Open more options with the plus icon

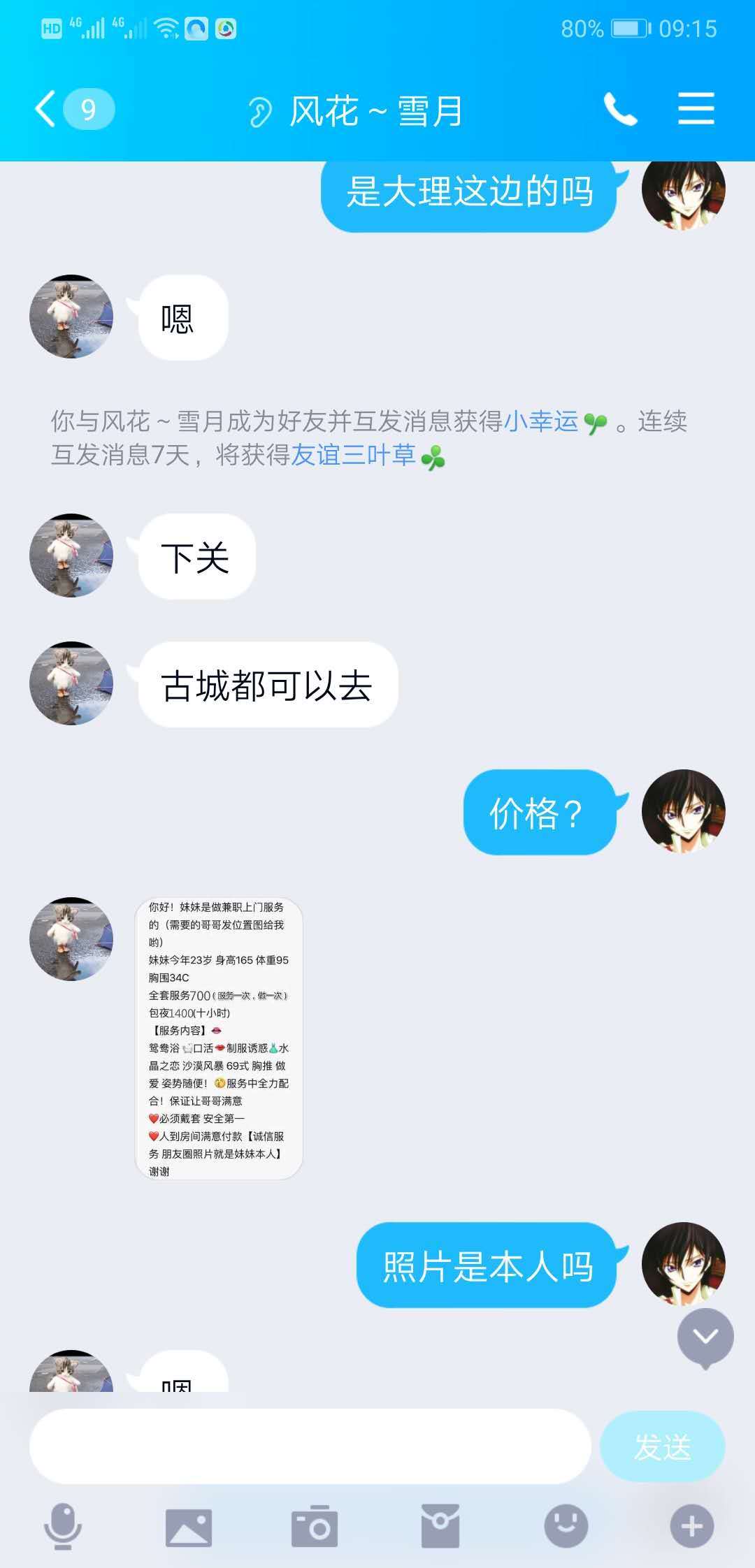[x=691, y=1527]
